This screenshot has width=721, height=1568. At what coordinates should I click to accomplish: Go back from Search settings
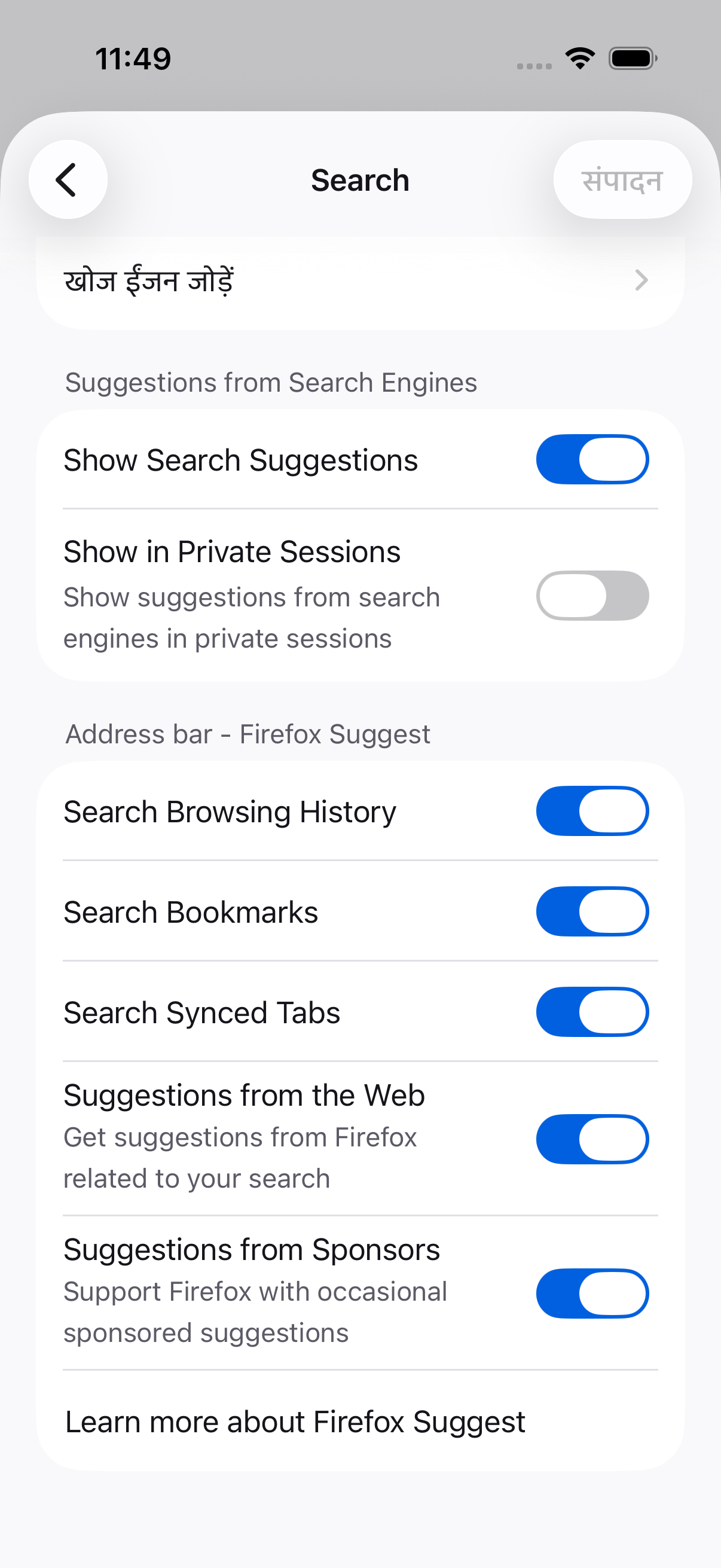[x=68, y=179]
